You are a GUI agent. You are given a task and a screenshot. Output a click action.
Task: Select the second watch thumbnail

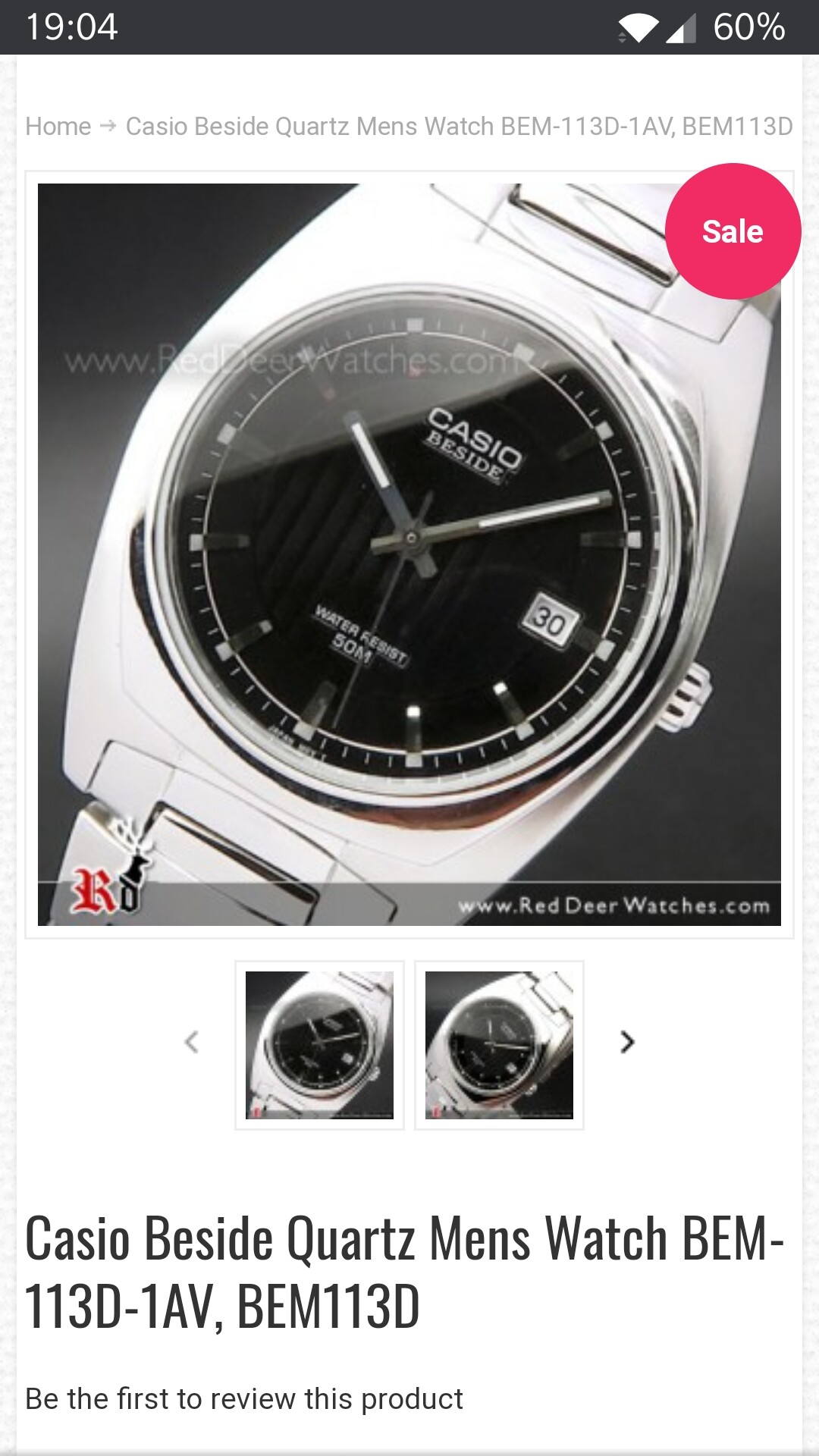[499, 1045]
